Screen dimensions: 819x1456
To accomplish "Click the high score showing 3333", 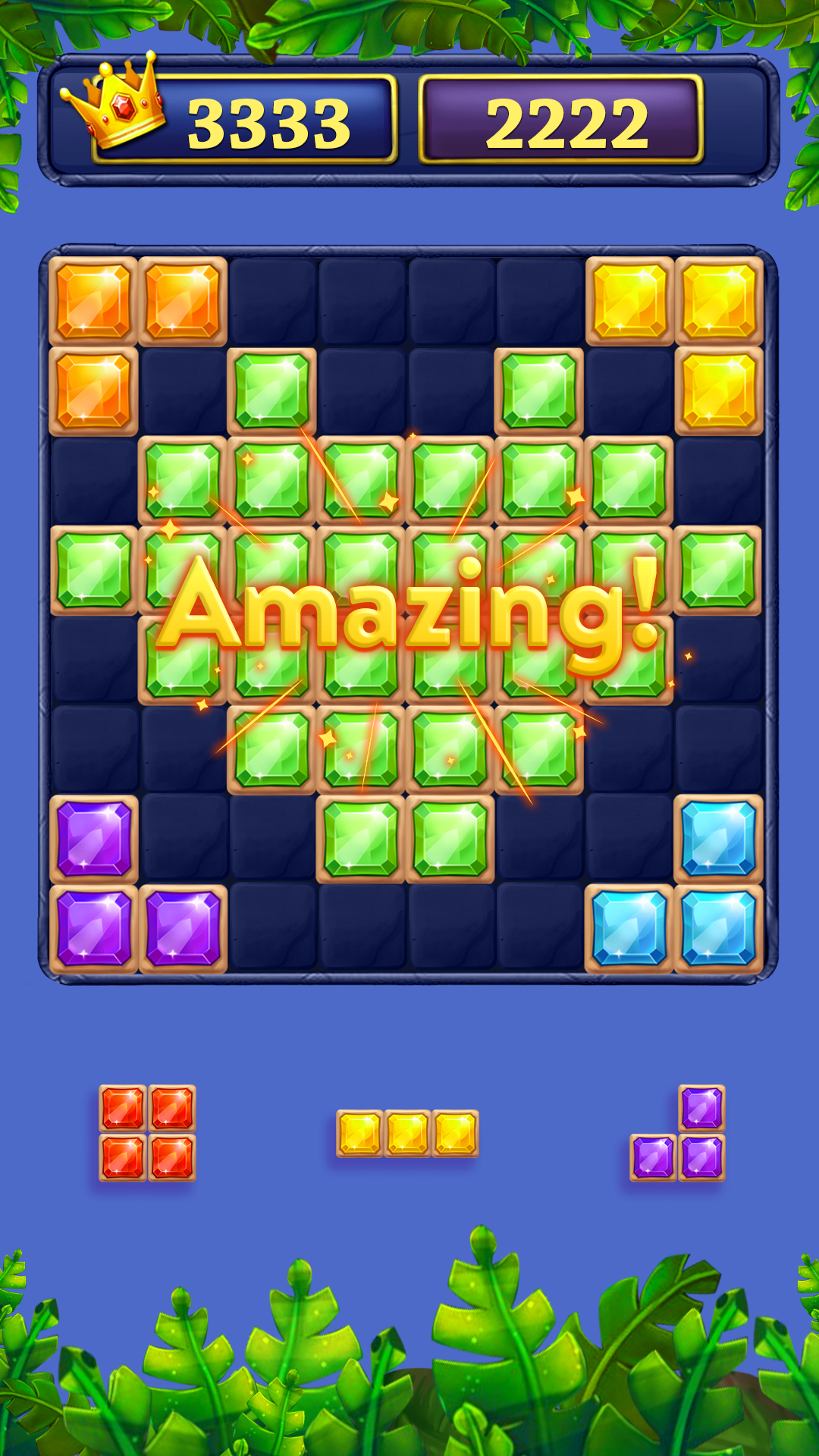I will 269,121.
